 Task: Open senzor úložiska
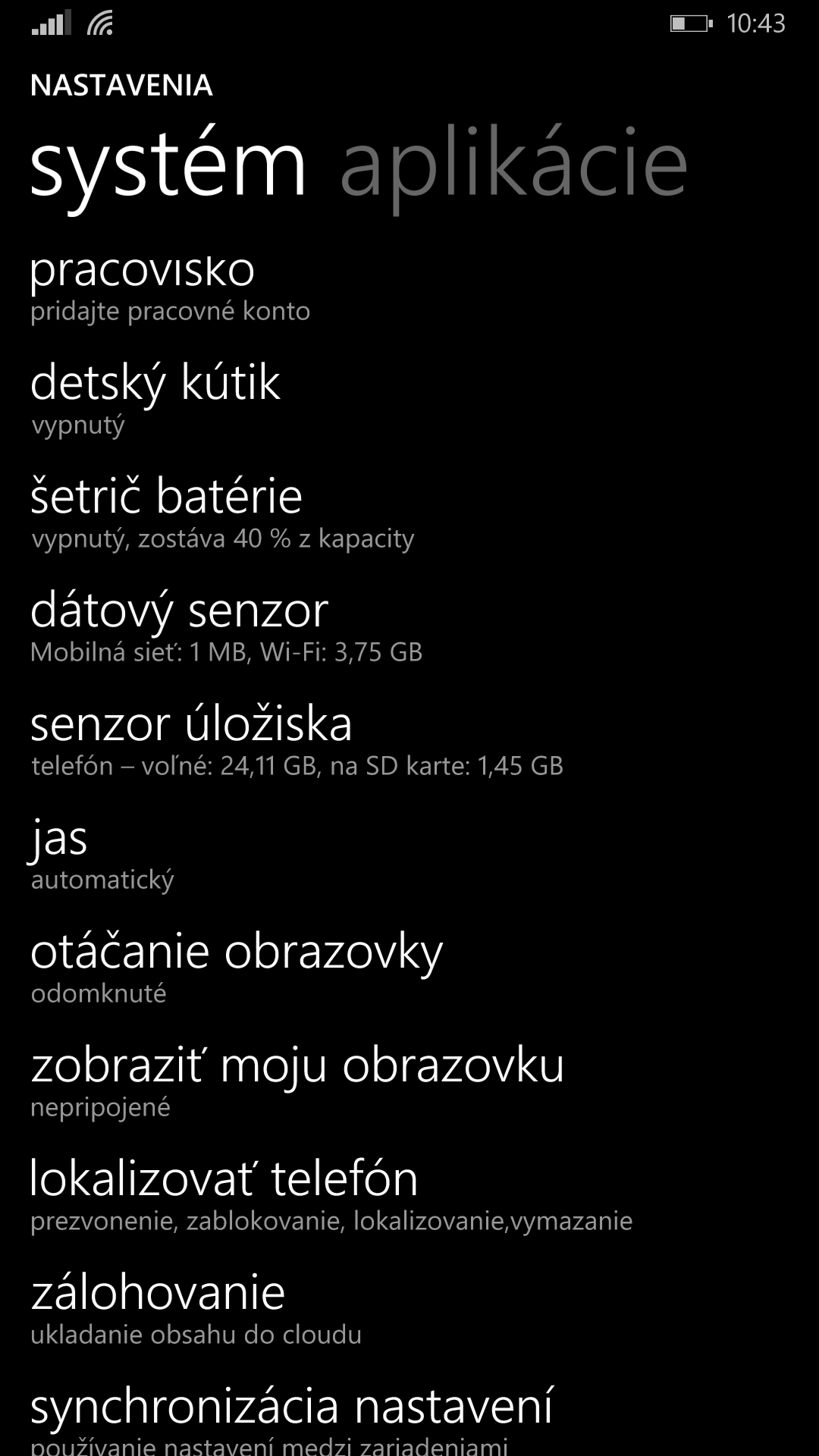(409, 742)
